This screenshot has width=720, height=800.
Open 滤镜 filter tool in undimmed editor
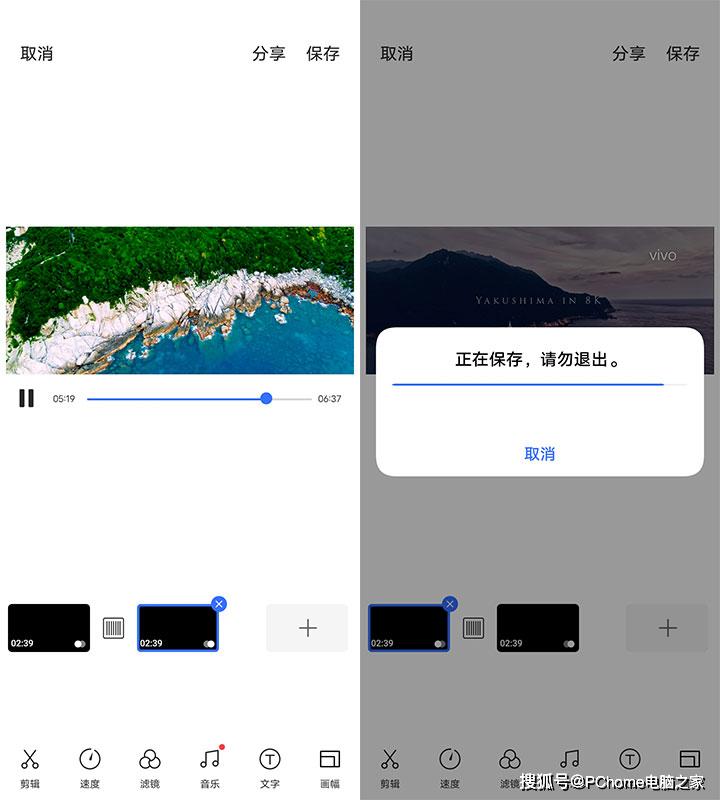point(150,768)
